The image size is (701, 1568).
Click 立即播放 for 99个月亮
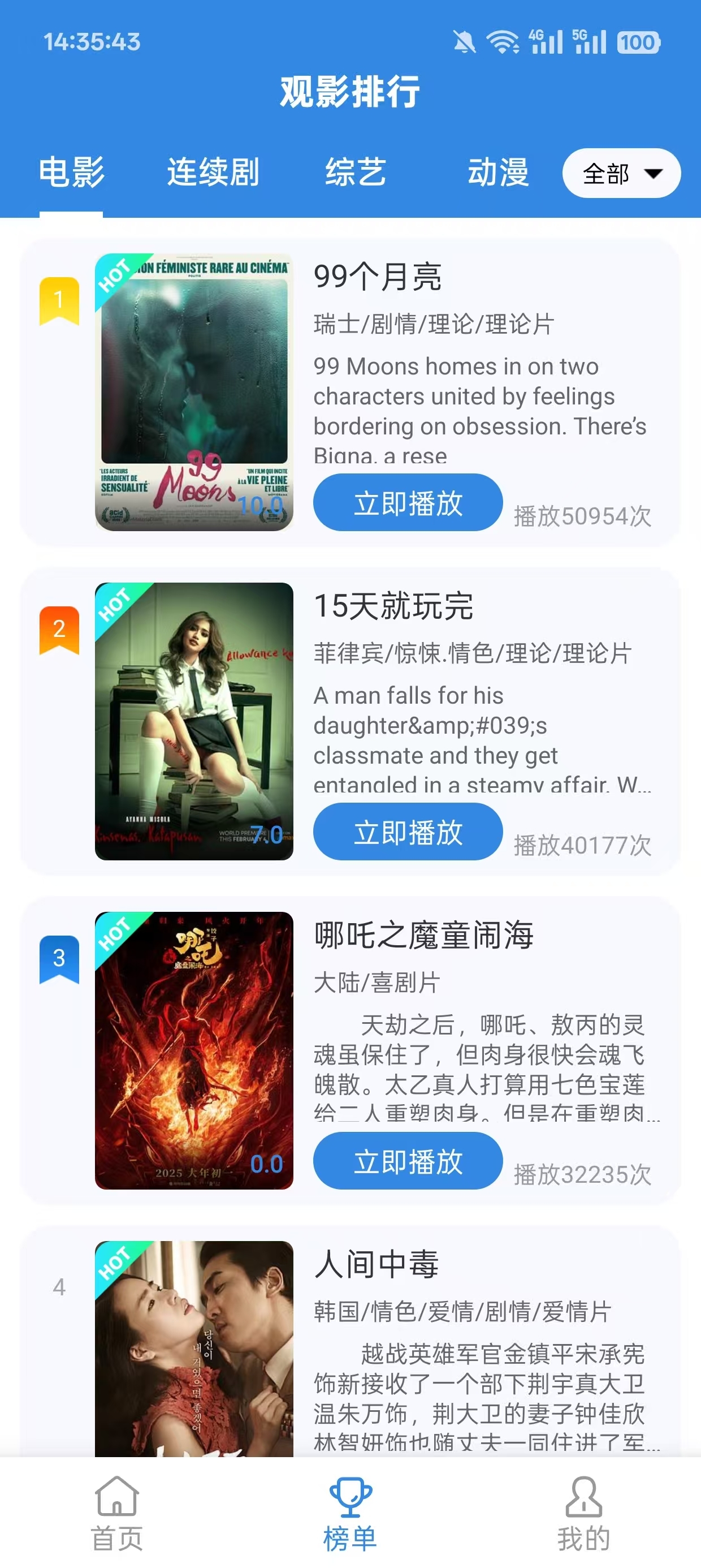click(406, 503)
